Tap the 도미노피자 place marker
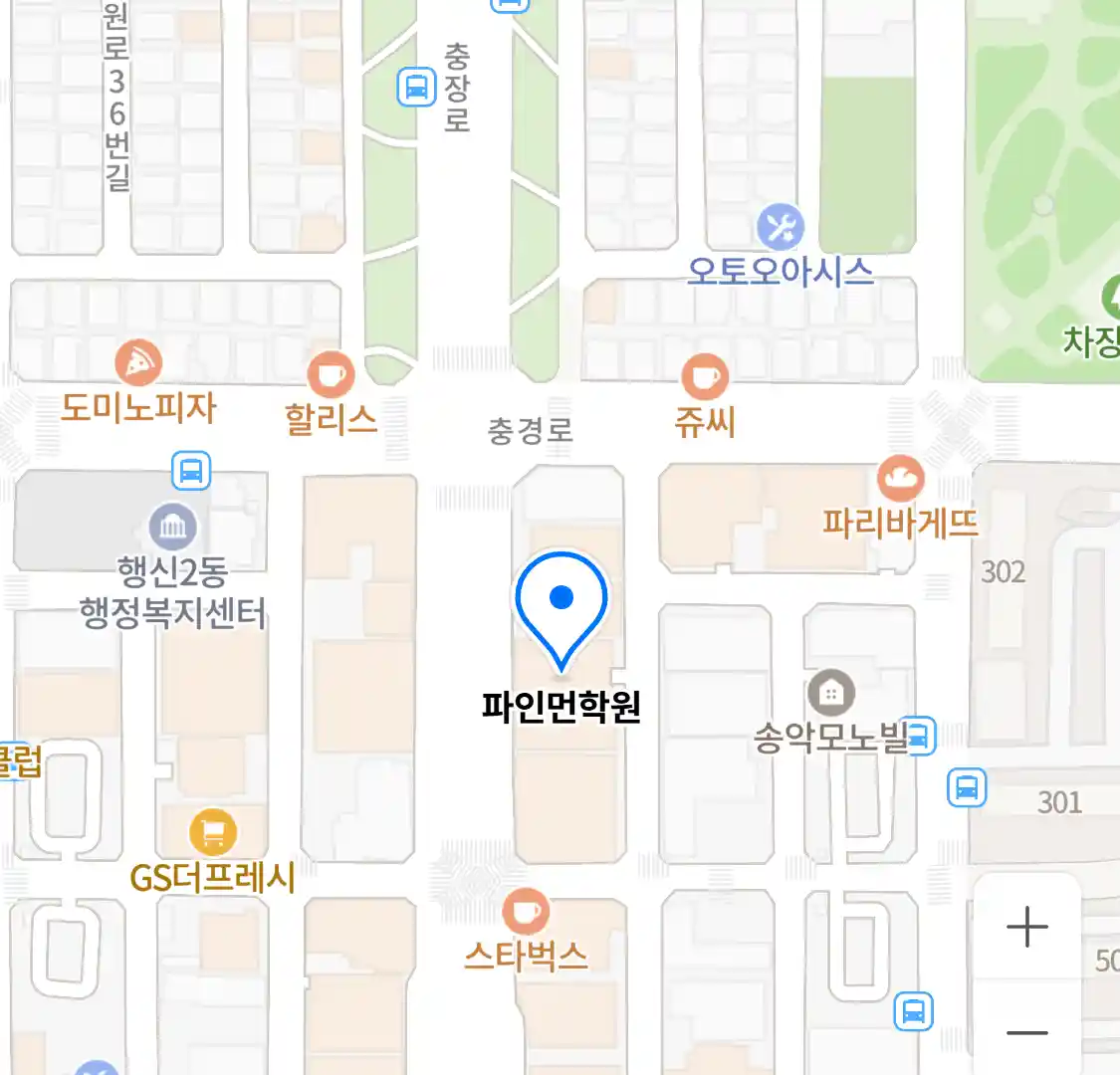 tap(138, 363)
